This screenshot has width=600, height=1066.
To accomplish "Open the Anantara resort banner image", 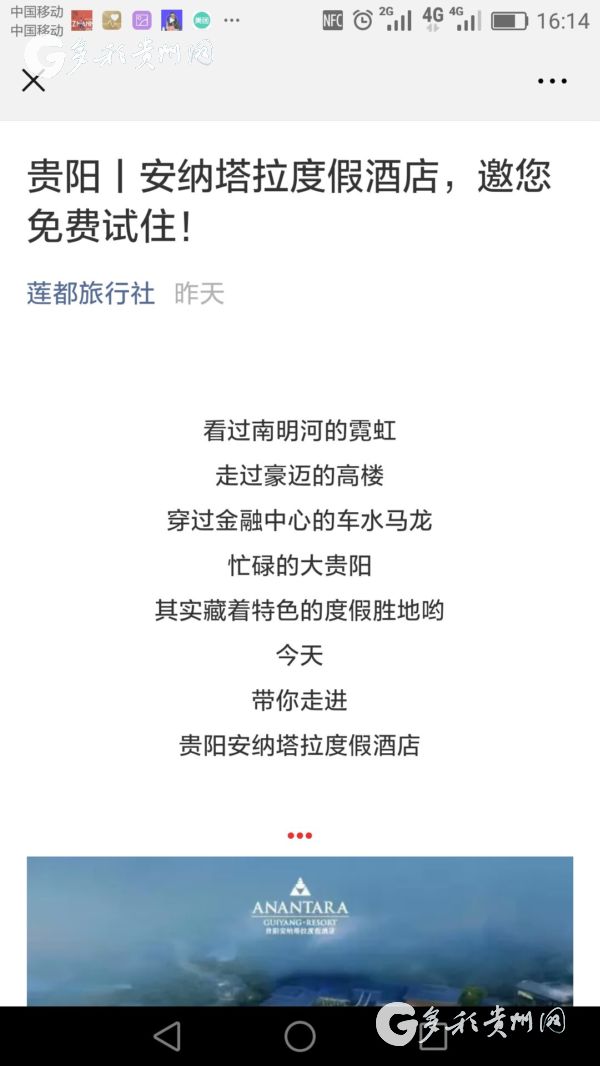I will coord(299,930).
